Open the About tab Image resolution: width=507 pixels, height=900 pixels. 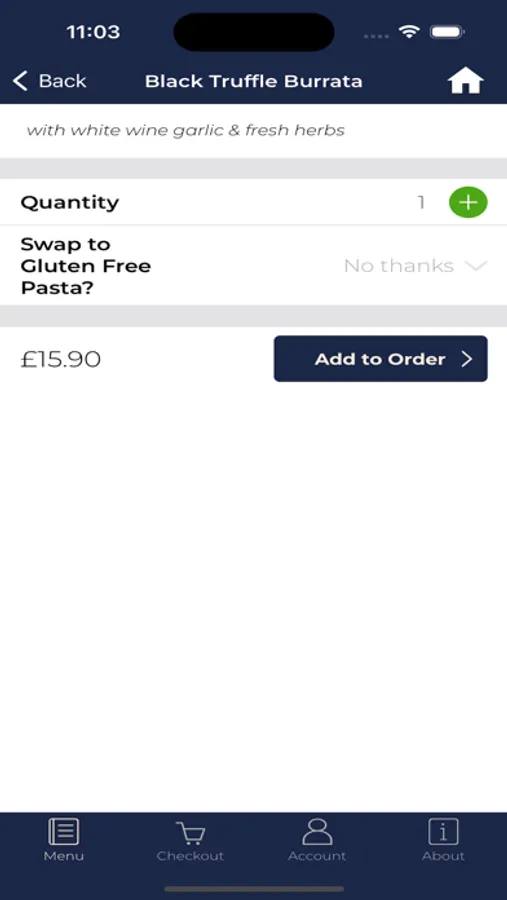tap(443, 840)
